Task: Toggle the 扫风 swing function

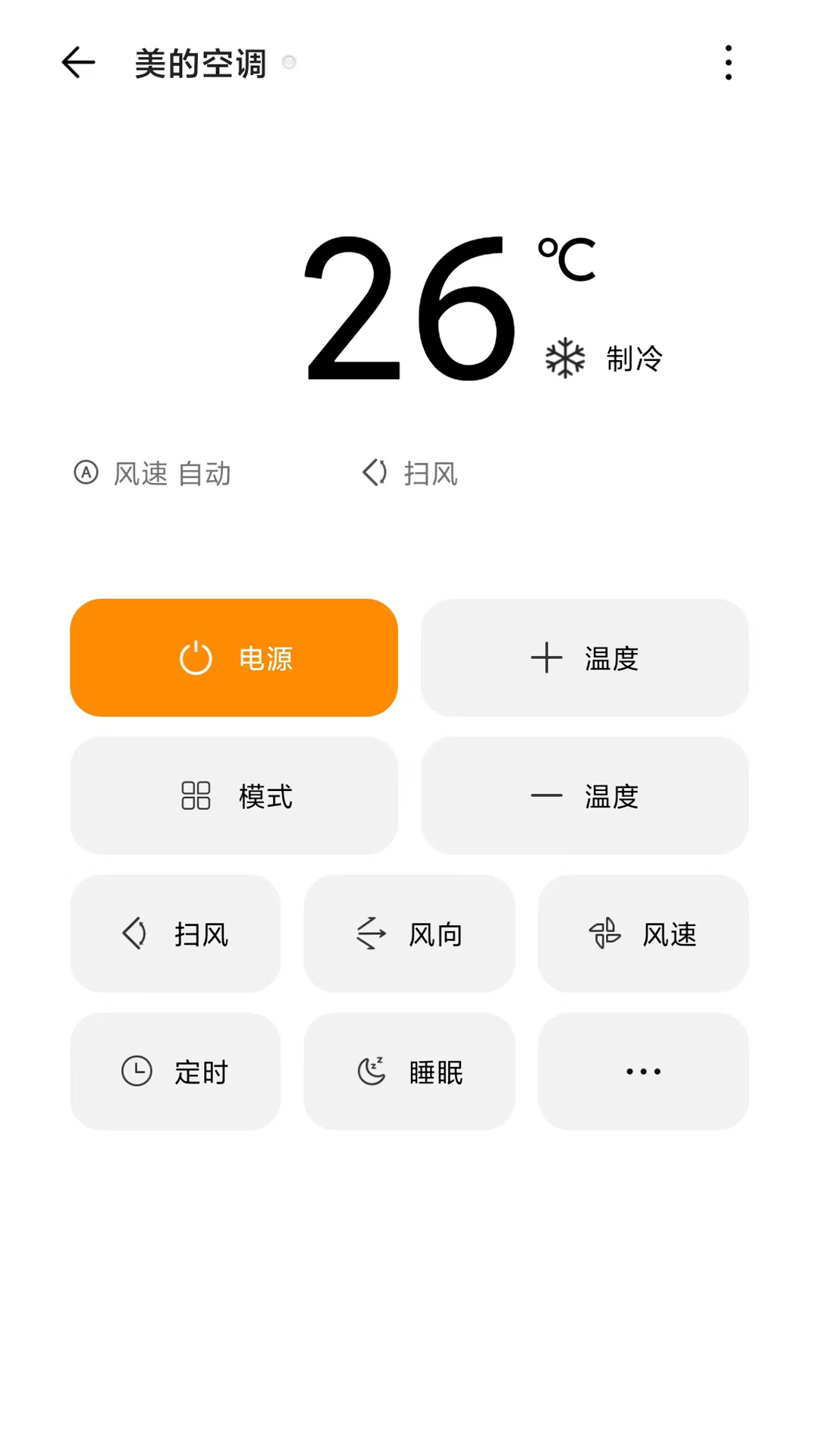Action: pyautogui.click(x=175, y=934)
